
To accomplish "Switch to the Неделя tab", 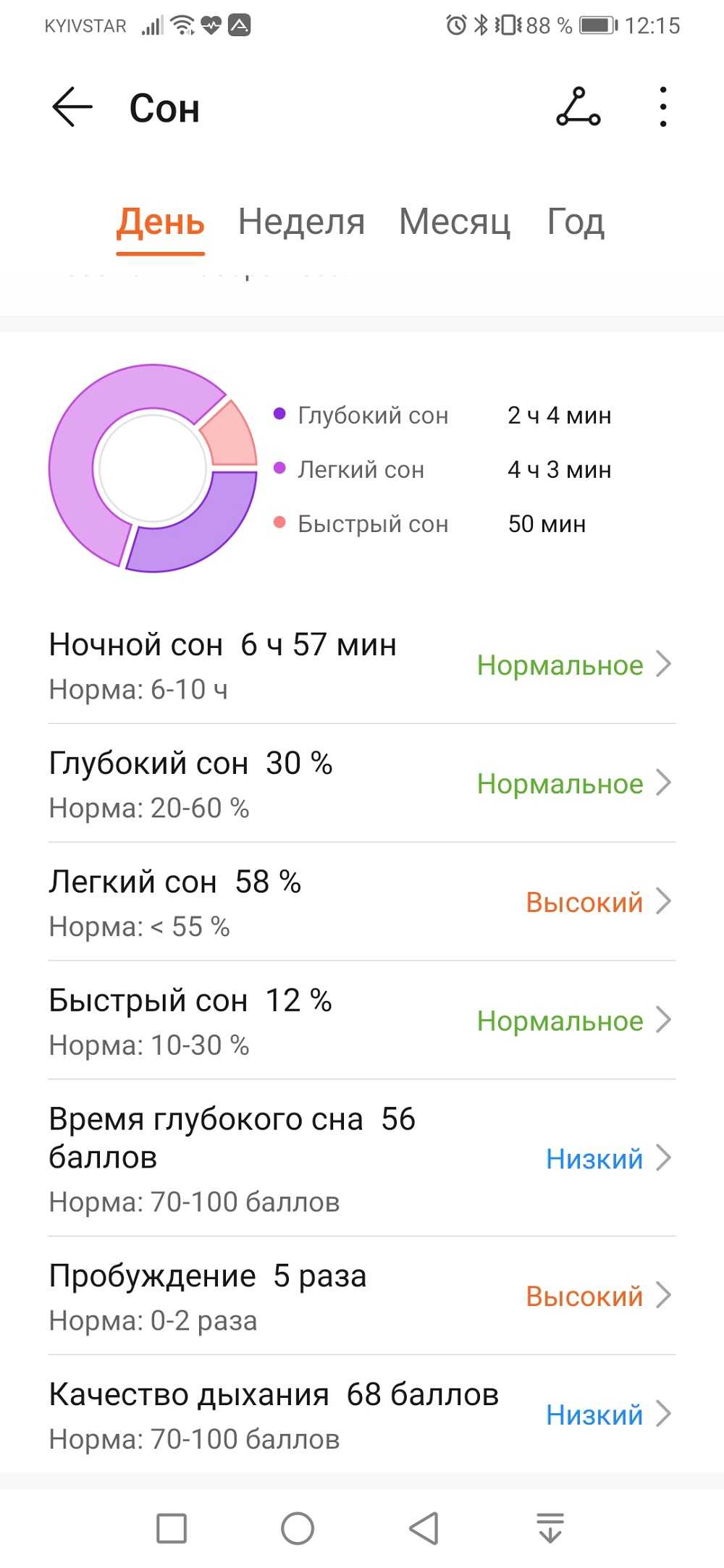I will [301, 222].
